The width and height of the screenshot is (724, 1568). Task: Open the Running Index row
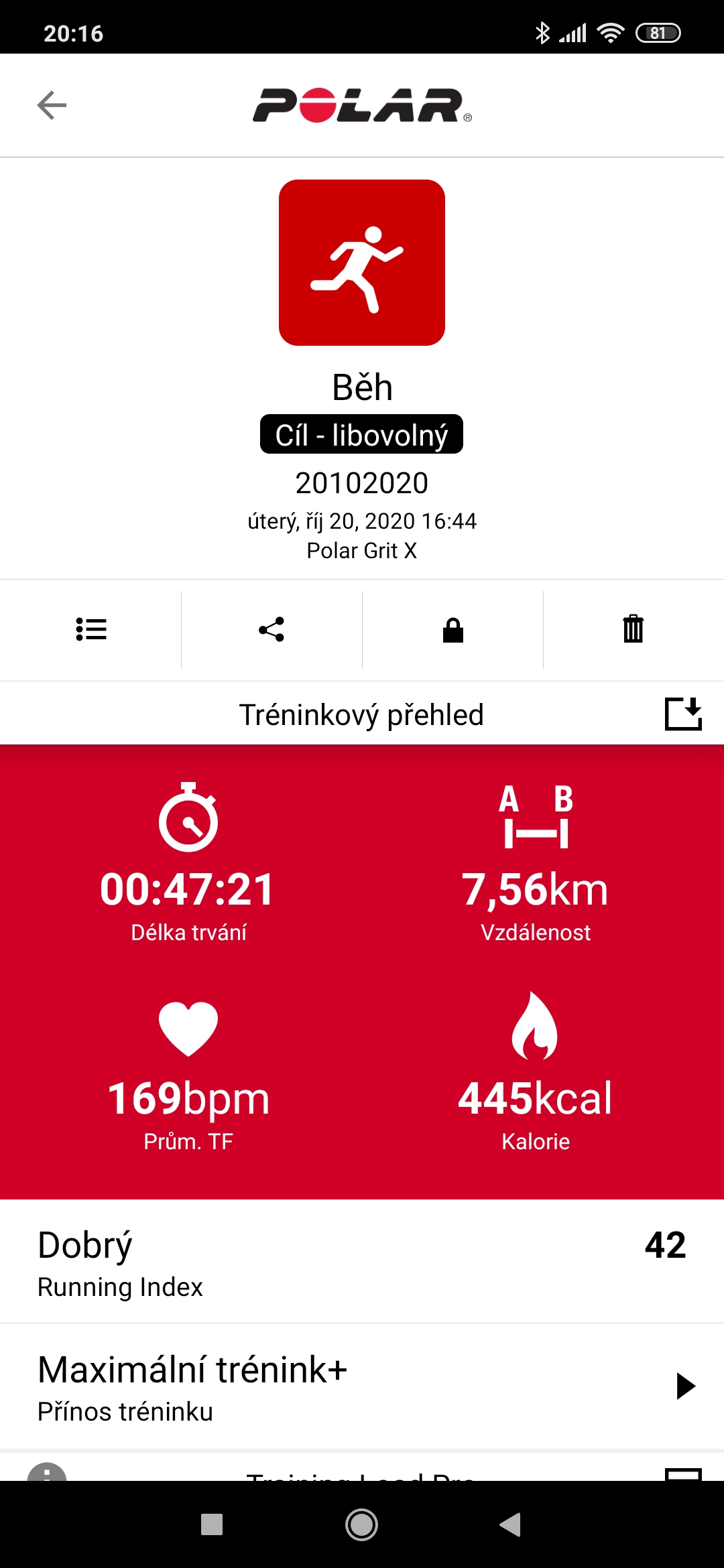coord(362,1262)
